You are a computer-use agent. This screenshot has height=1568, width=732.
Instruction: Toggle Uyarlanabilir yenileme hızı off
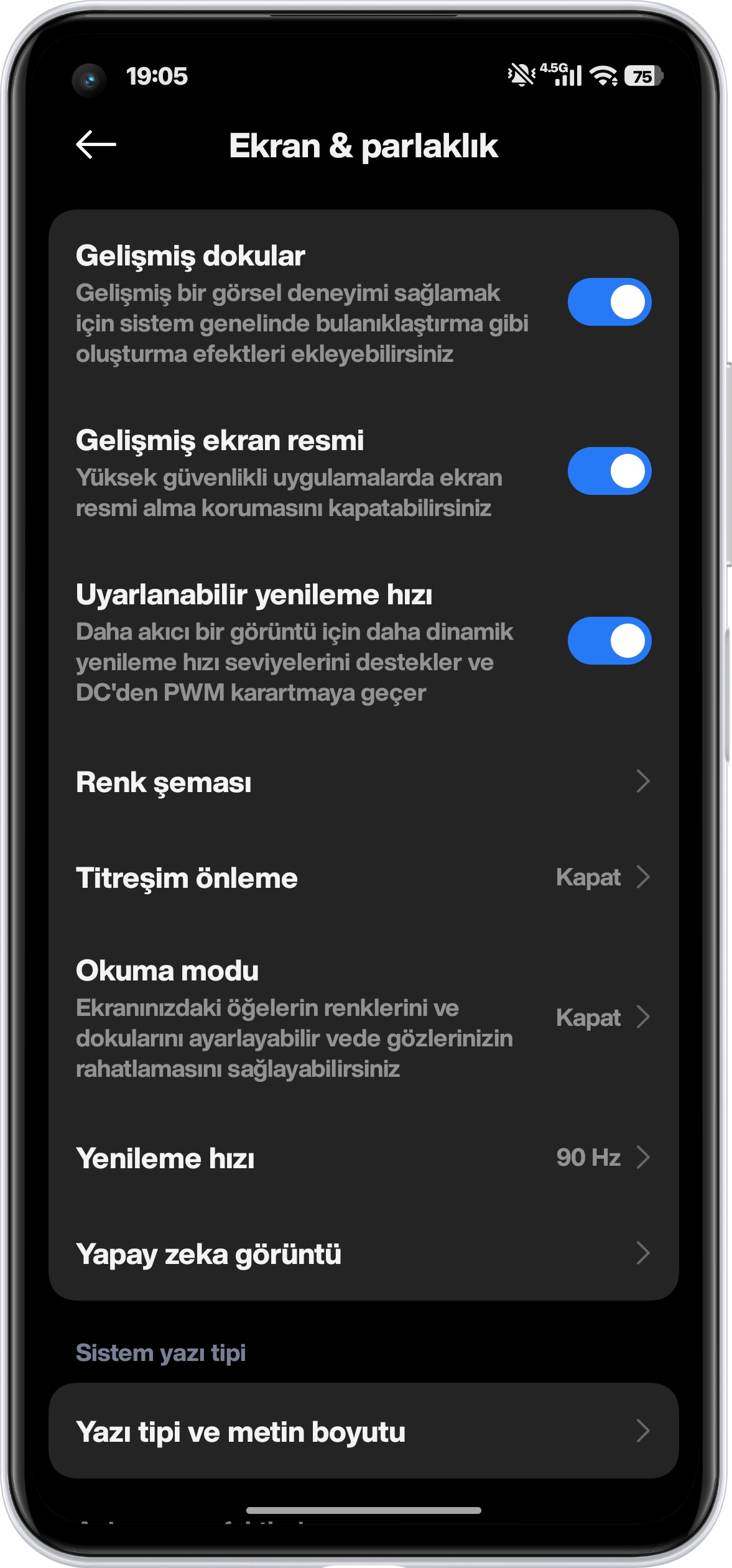pyautogui.click(x=609, y=641)
